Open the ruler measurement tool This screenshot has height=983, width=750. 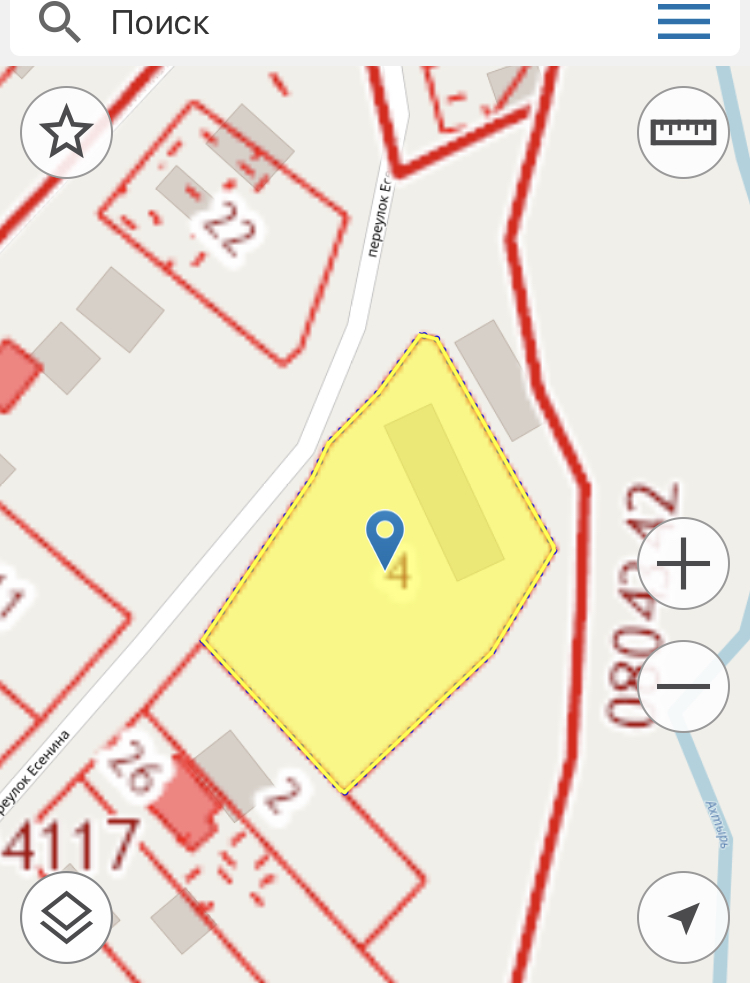684,132
